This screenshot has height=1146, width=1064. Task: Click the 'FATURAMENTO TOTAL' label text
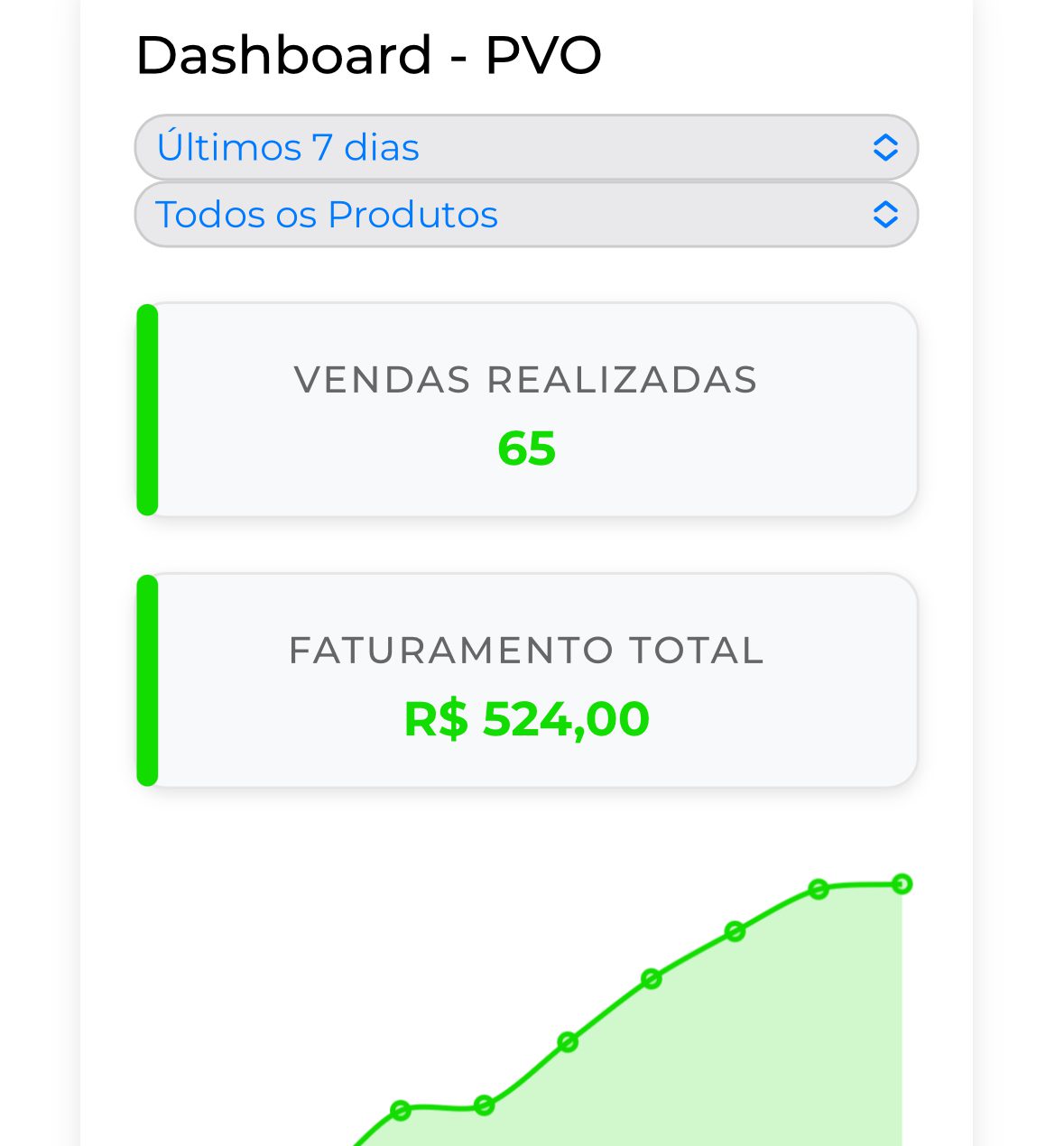(x=526, y=650)
